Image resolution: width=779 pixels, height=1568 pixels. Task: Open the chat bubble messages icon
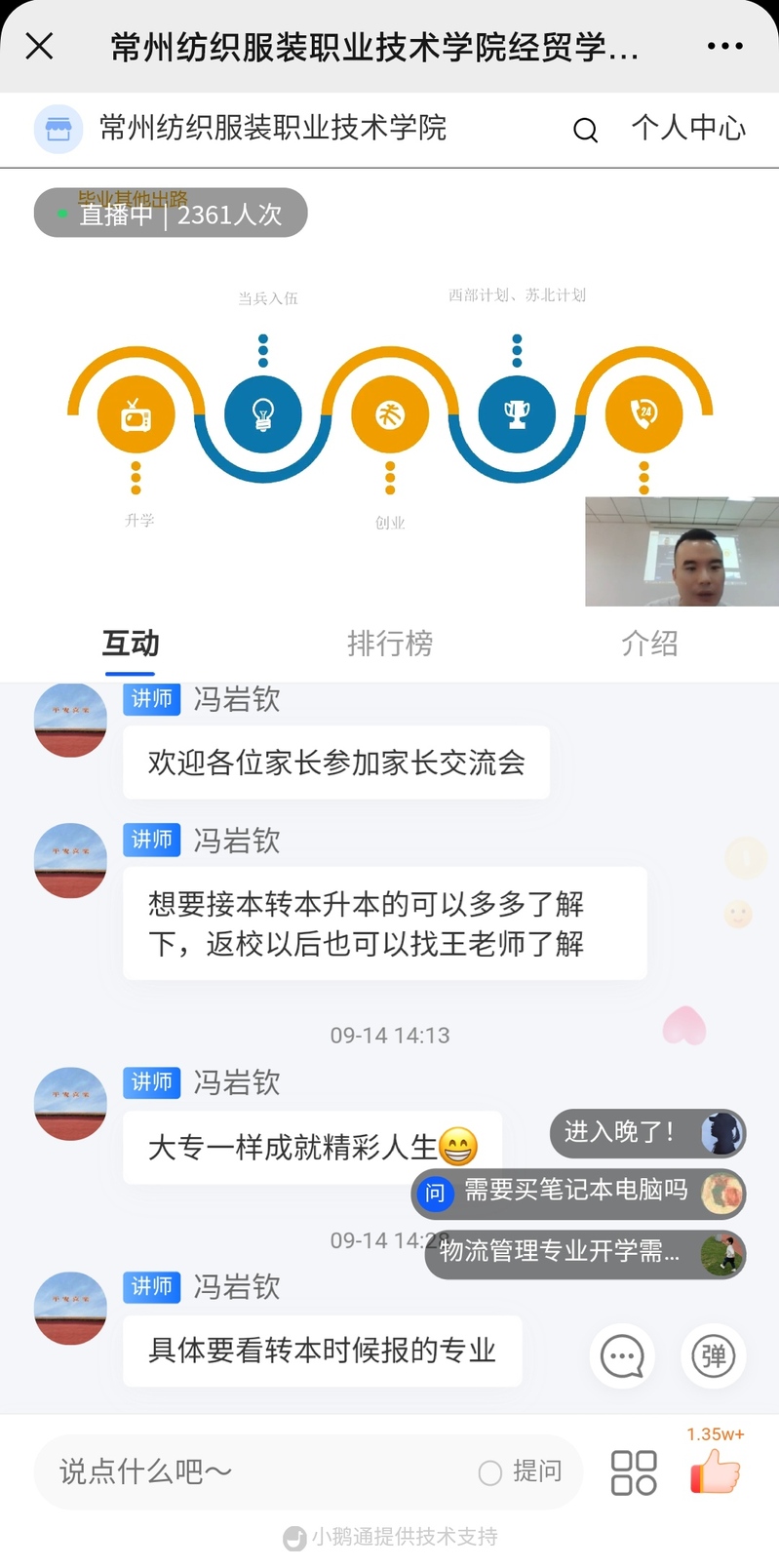coord(622,1355)
